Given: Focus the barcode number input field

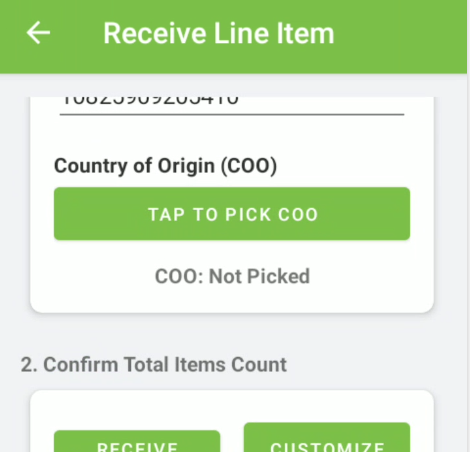Looking at the screenshot, I should click(x=232, y=106).
